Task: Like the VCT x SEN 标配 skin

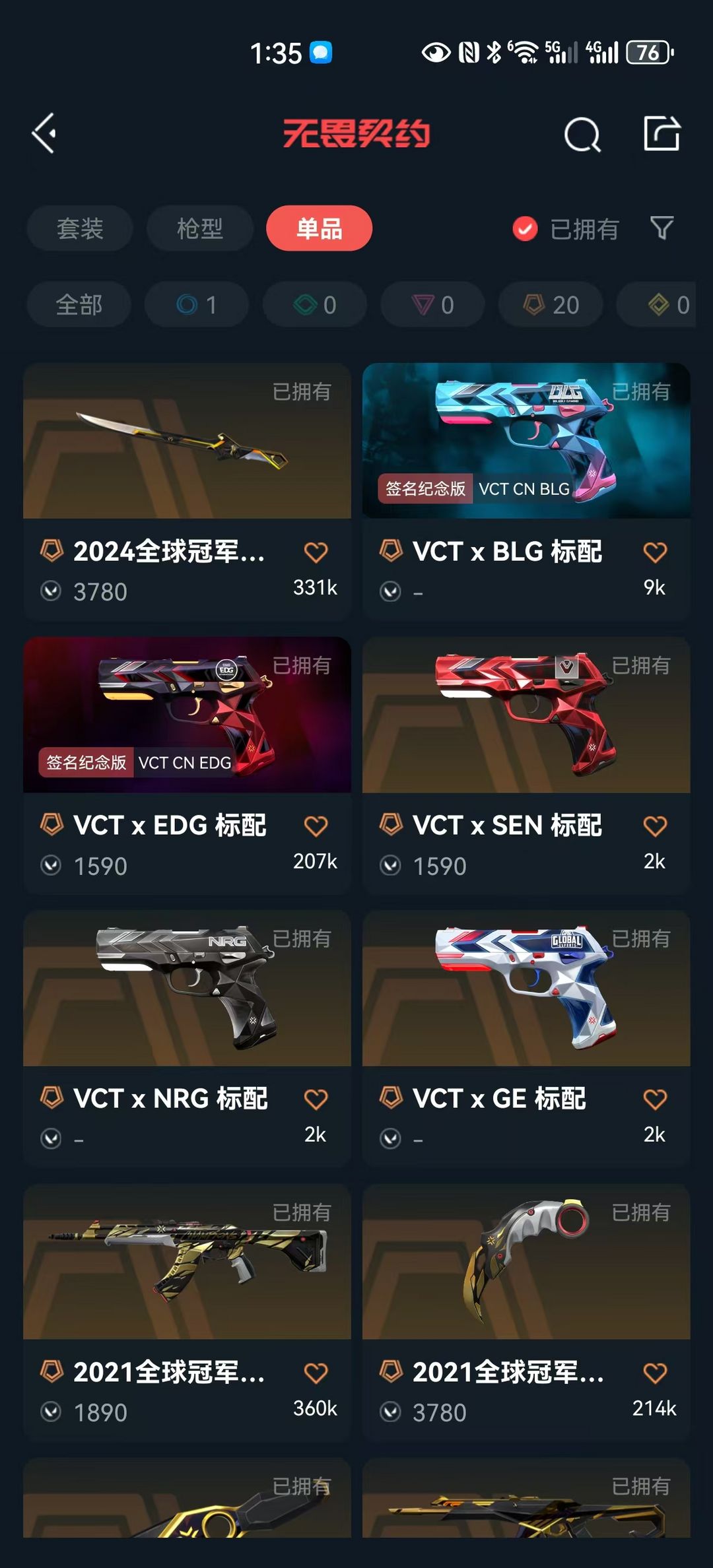Action: pyautogui.click(x=655, y=826)
